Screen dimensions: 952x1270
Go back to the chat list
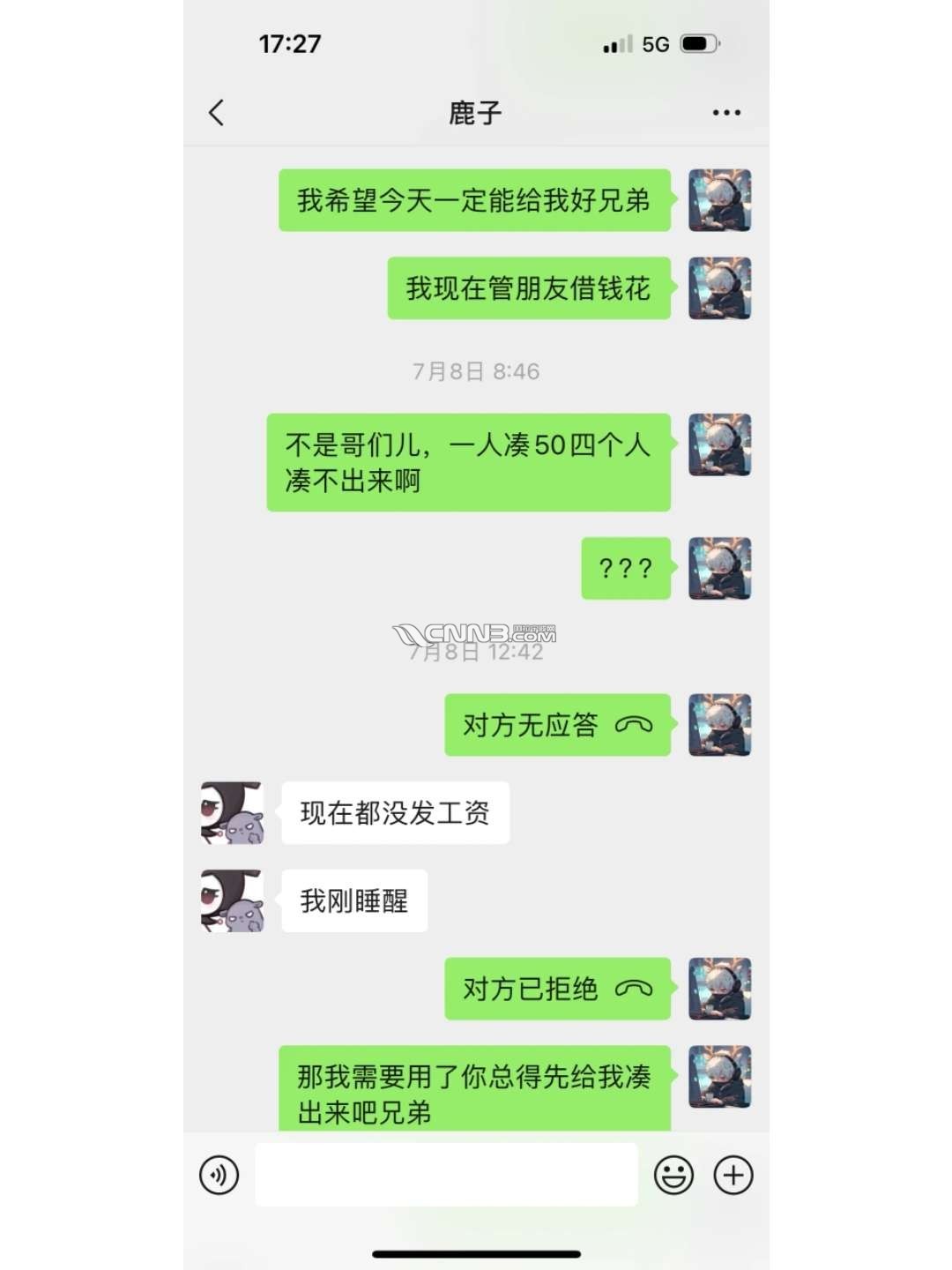tap(217, 113)
